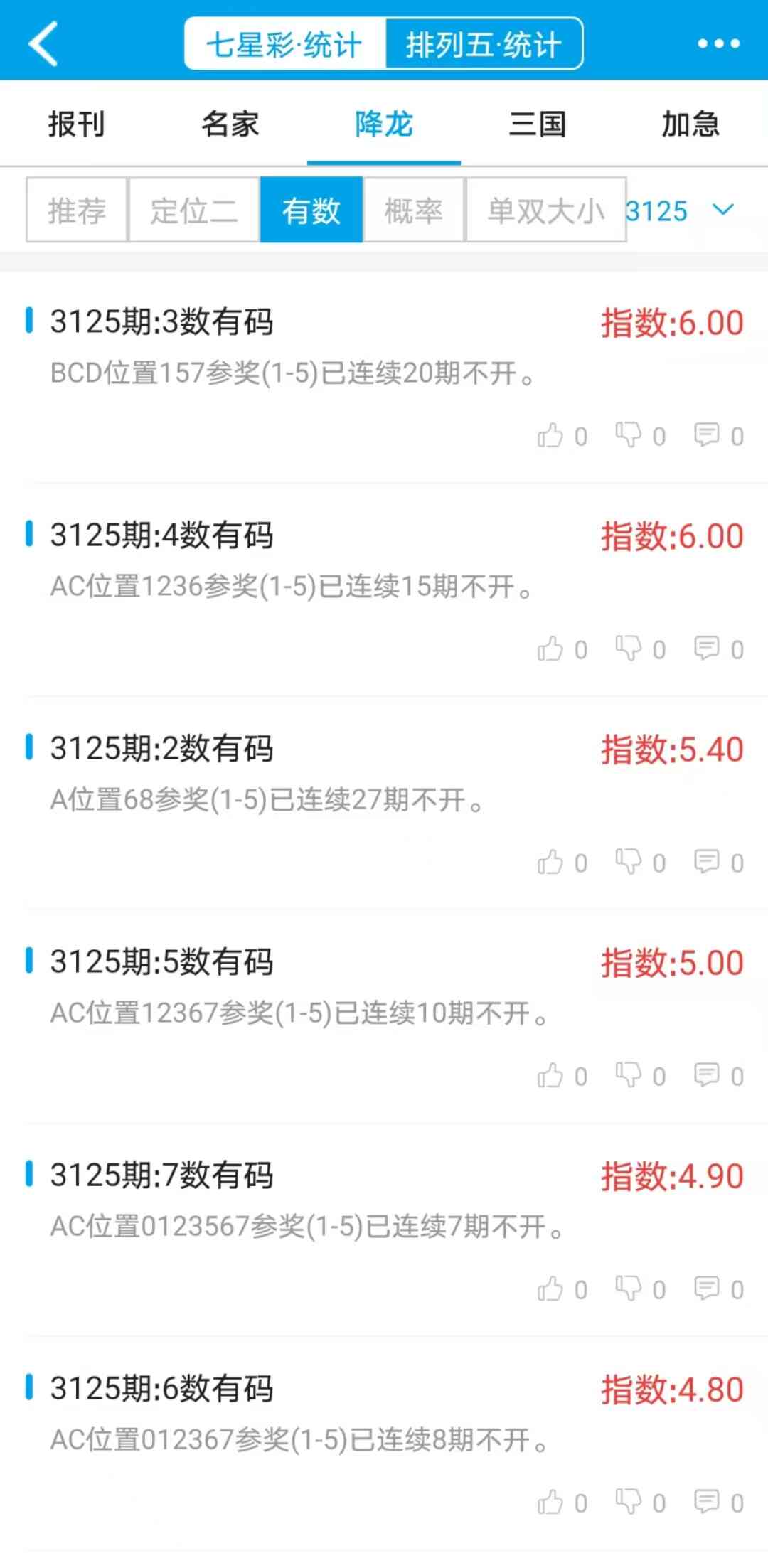Open the 报刊 section

point(76,124)
